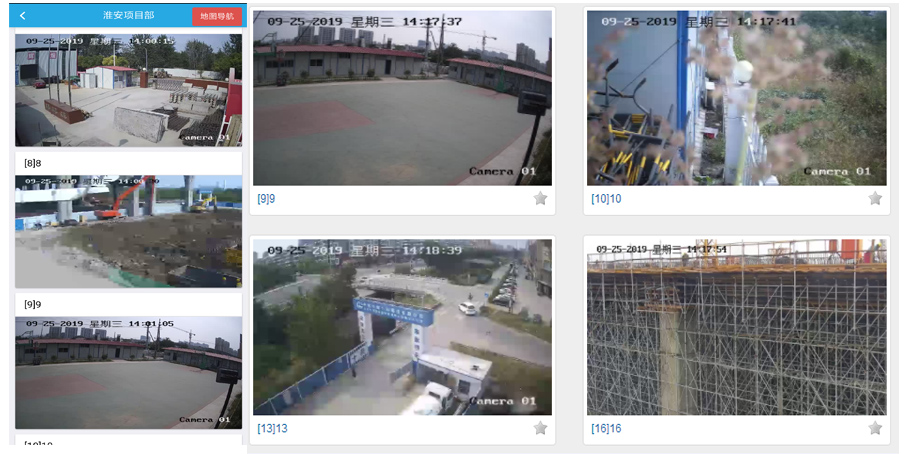View camera feed [13]13
907x454 pixels.
click(402, 326)
